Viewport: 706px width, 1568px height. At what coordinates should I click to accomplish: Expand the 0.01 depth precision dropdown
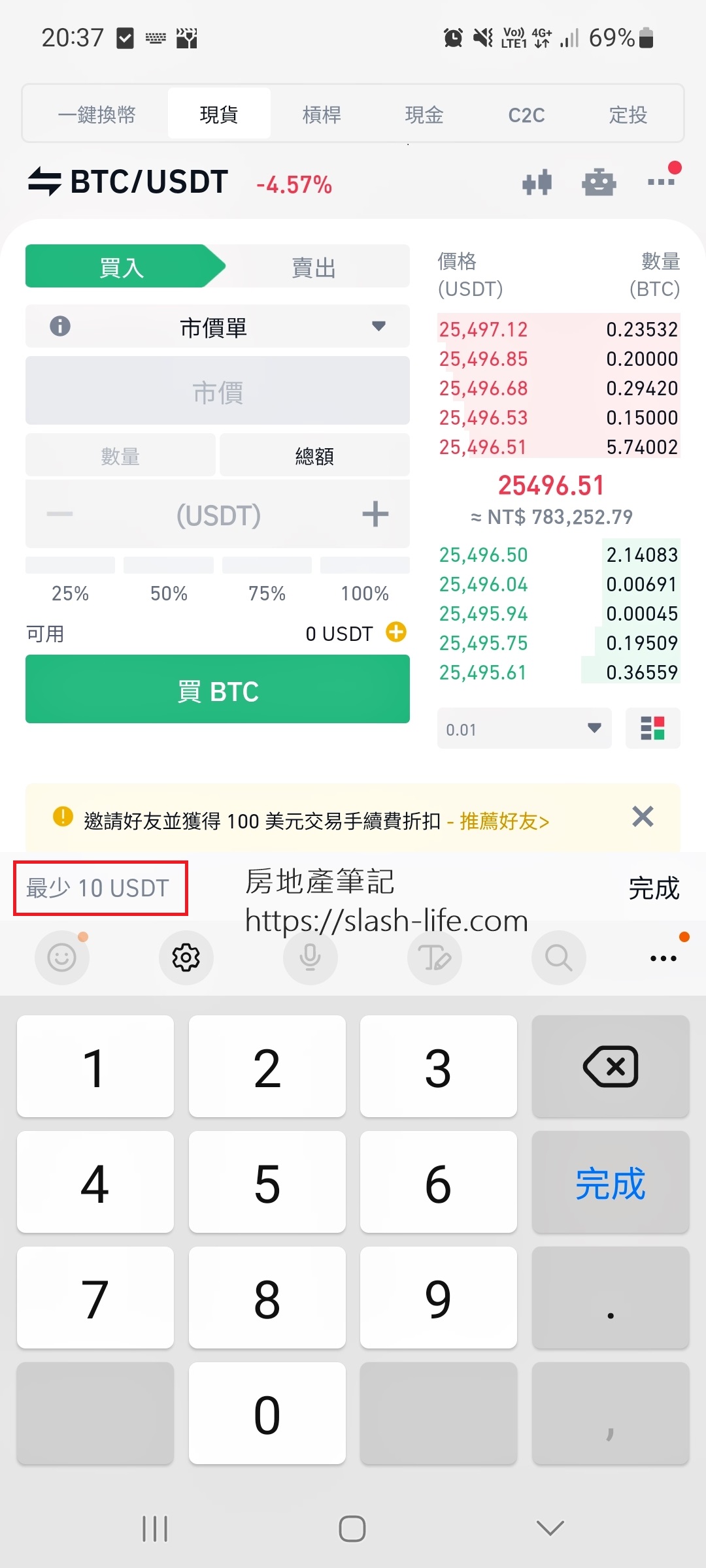[524, 728]
